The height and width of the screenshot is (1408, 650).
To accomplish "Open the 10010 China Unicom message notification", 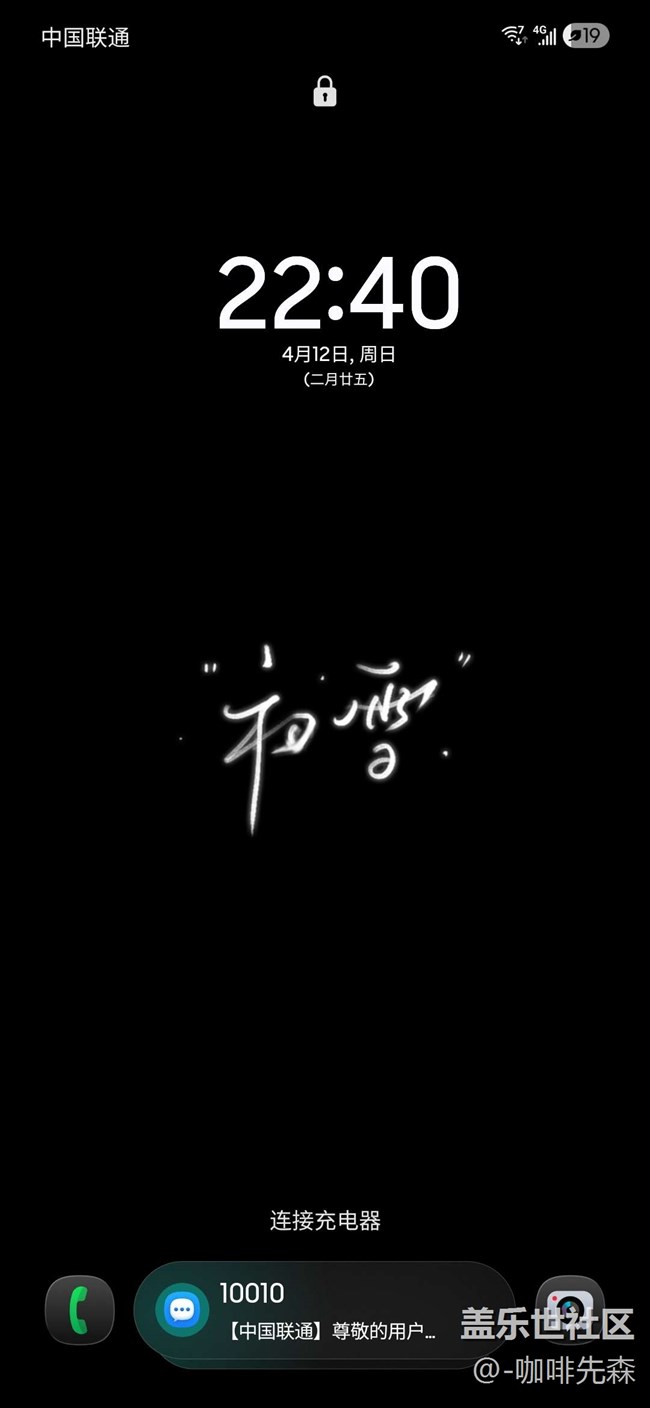I will [325, 1310].
